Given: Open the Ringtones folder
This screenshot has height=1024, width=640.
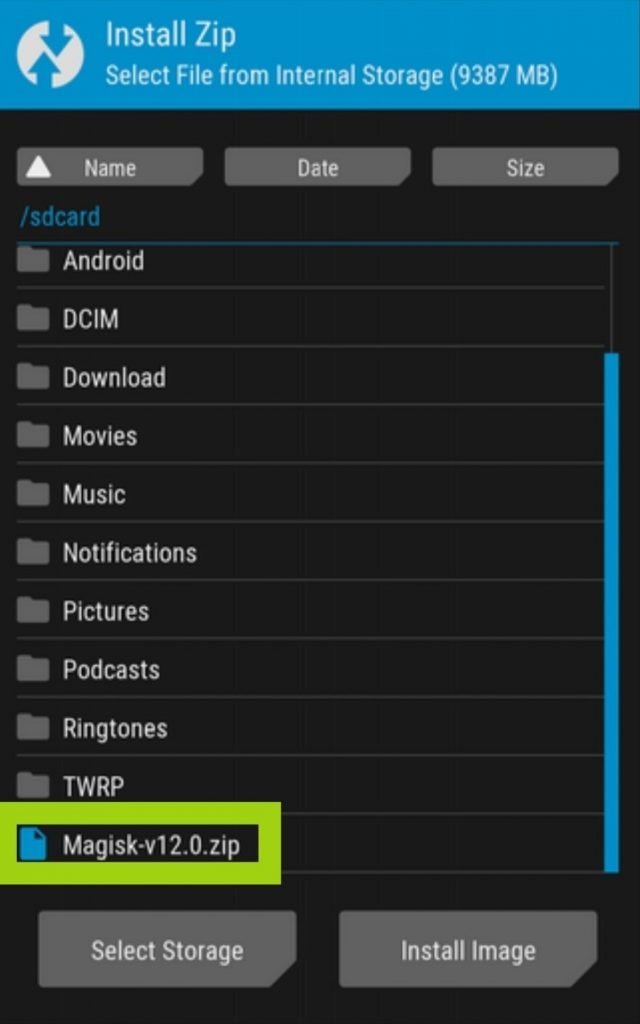Looking at the screenshot, I should [x=310, y=728].
